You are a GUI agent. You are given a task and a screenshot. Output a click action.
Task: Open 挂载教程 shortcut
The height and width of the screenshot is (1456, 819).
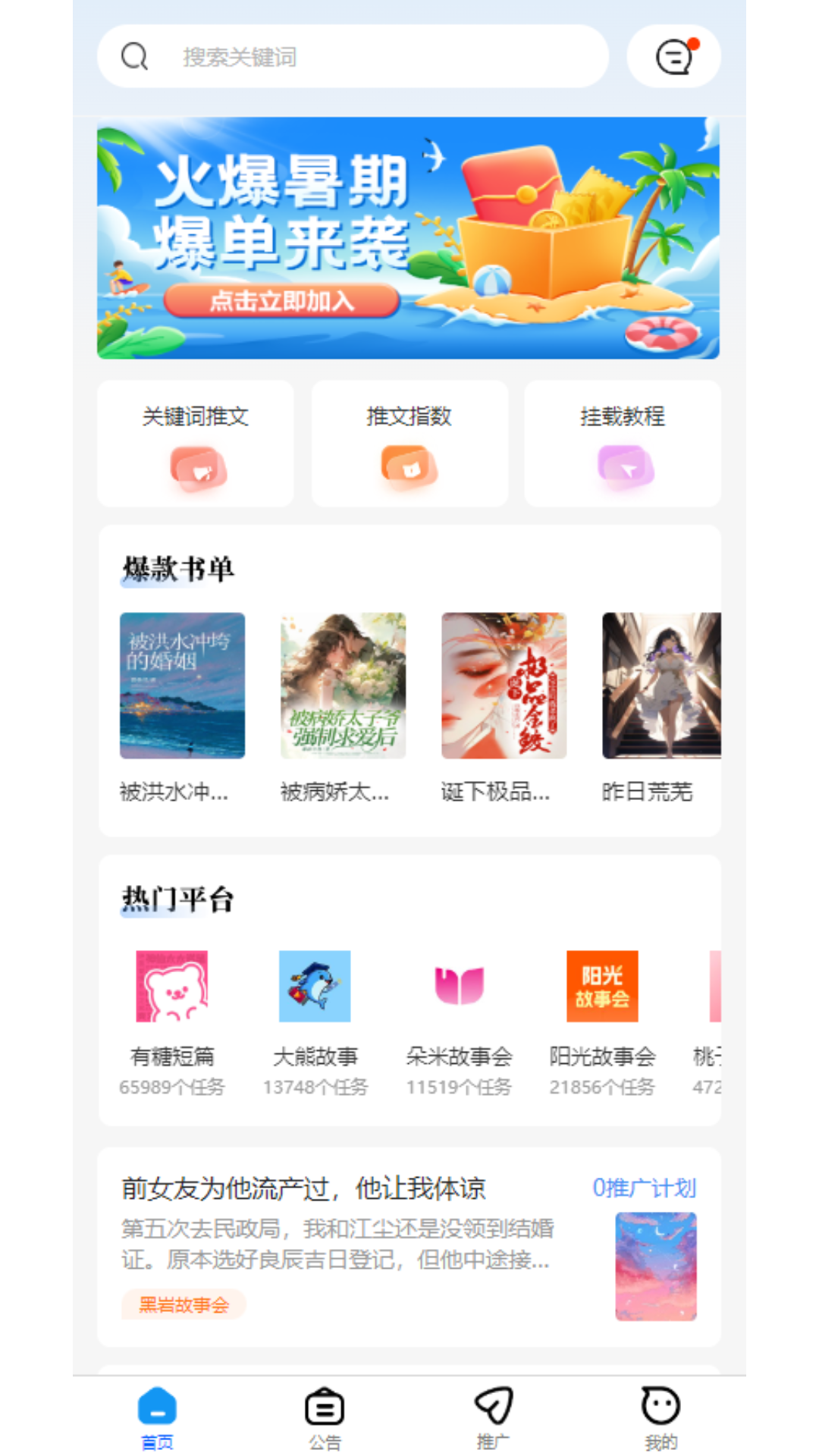click(x=623, y=444)
